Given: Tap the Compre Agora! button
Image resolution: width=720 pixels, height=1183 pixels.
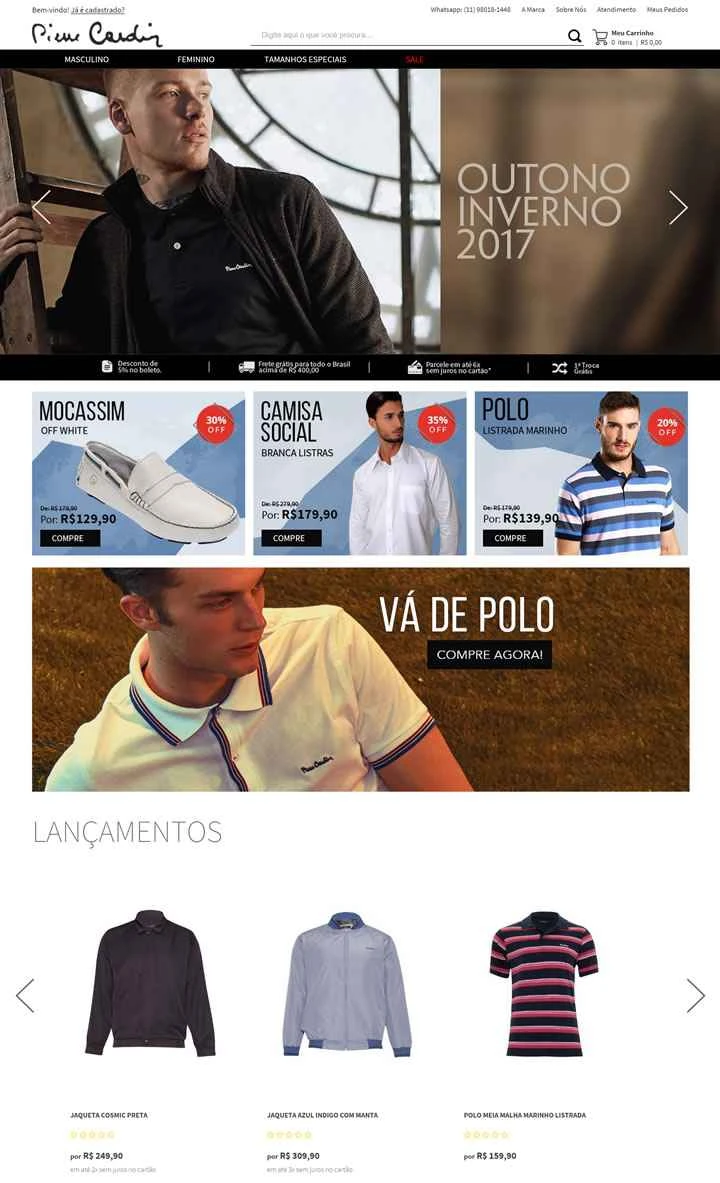Looking at the screenshot, I should [x=489, y=655].
